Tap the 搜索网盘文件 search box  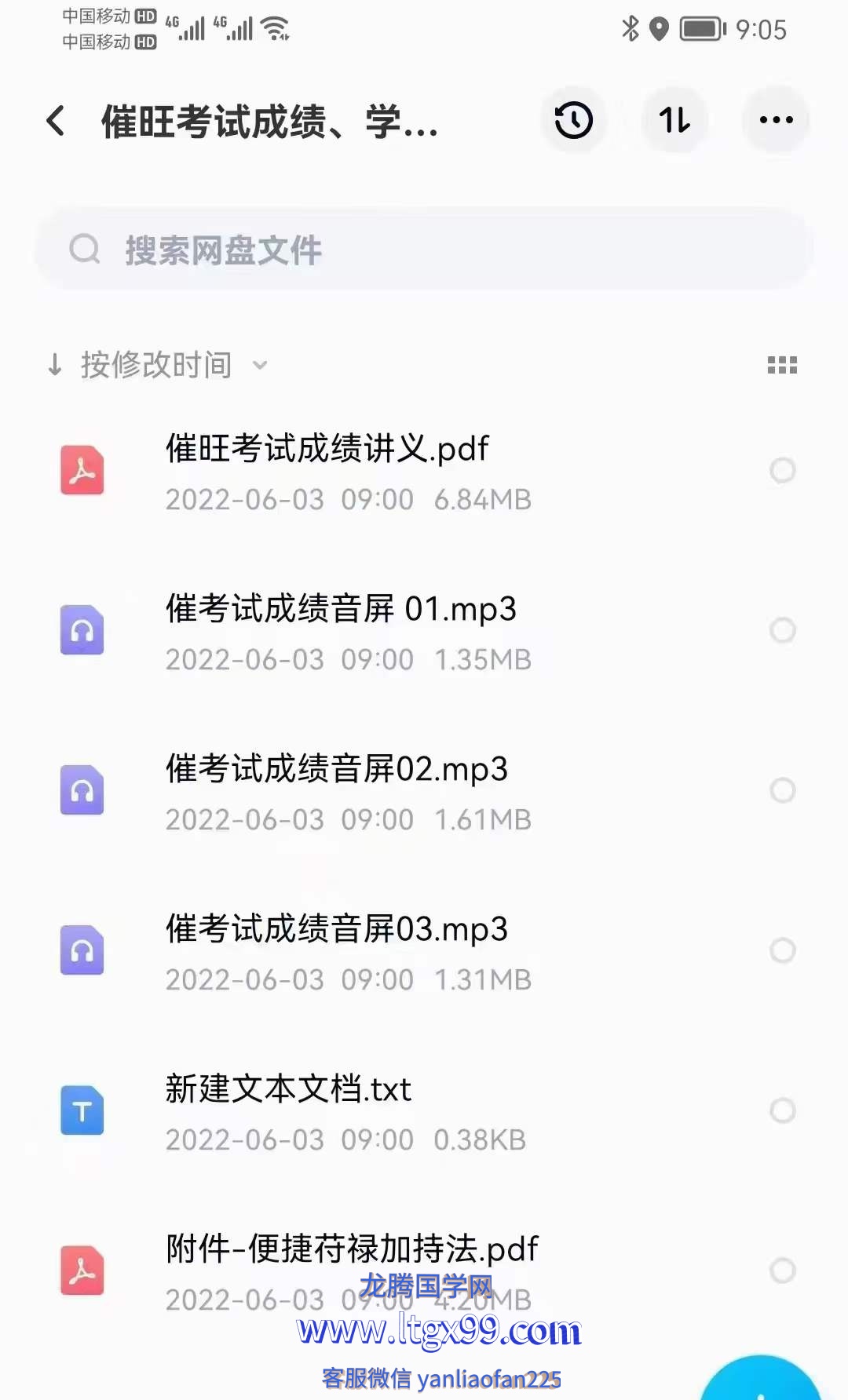424,250
